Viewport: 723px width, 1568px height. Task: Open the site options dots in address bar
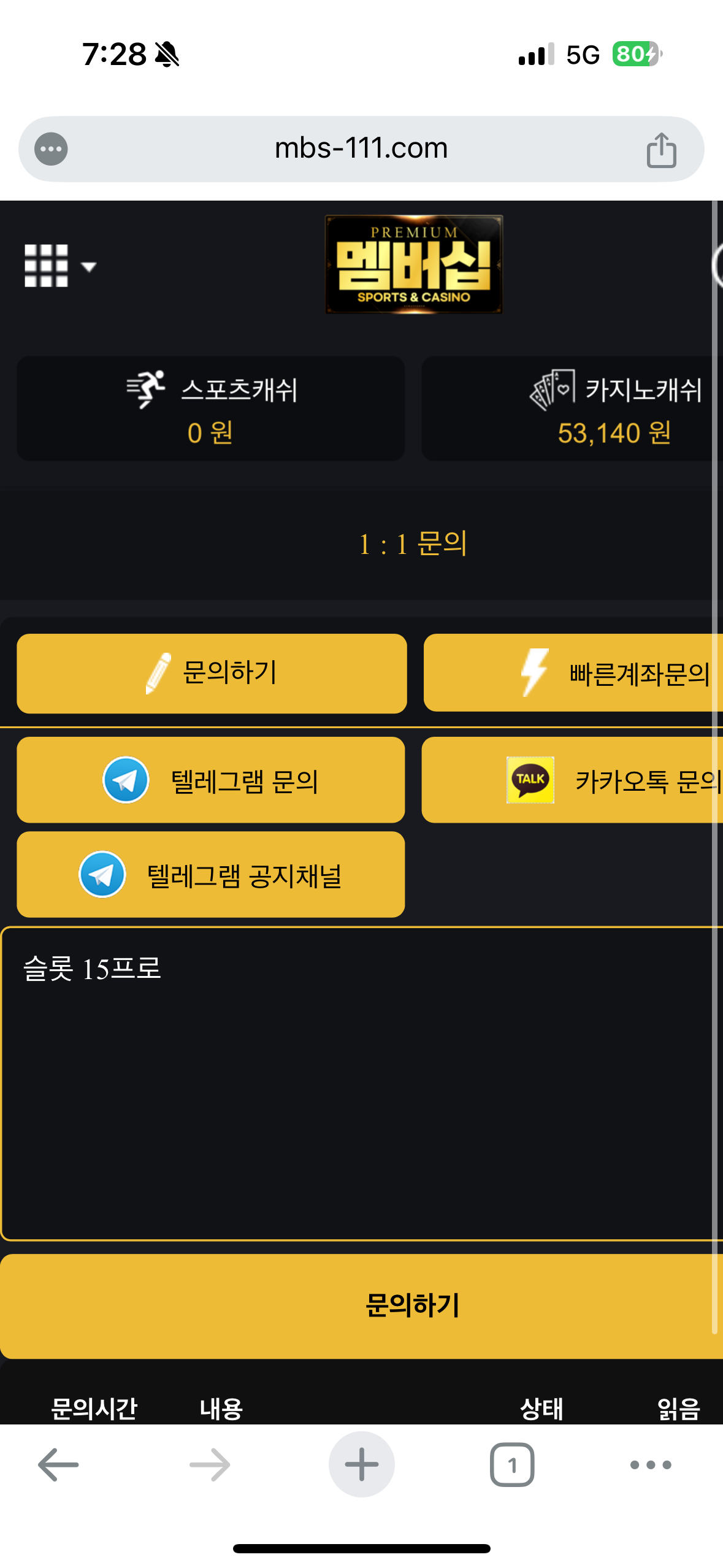pyautogui.click(x=51, y=149)
